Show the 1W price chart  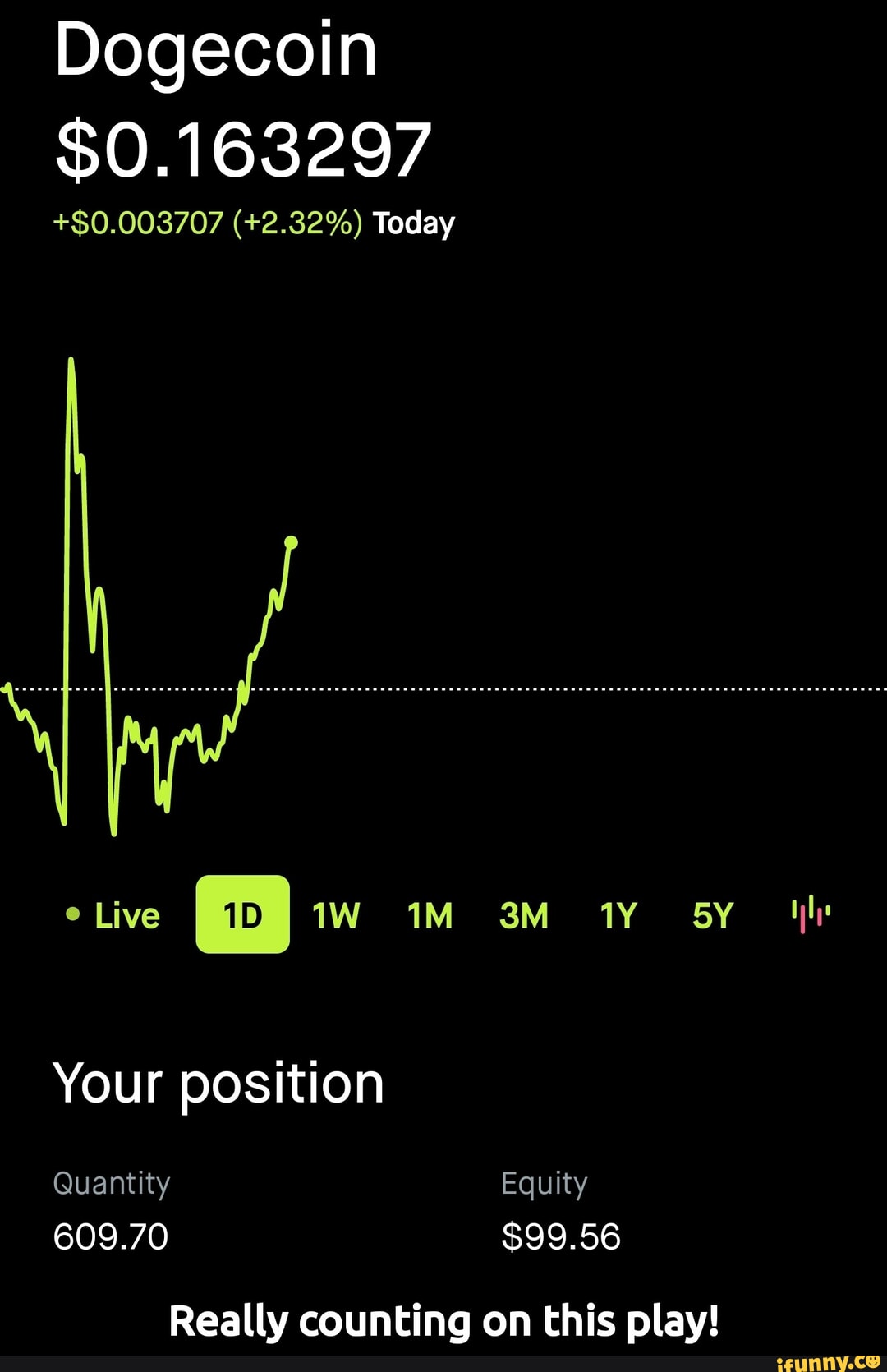point(336,915)
